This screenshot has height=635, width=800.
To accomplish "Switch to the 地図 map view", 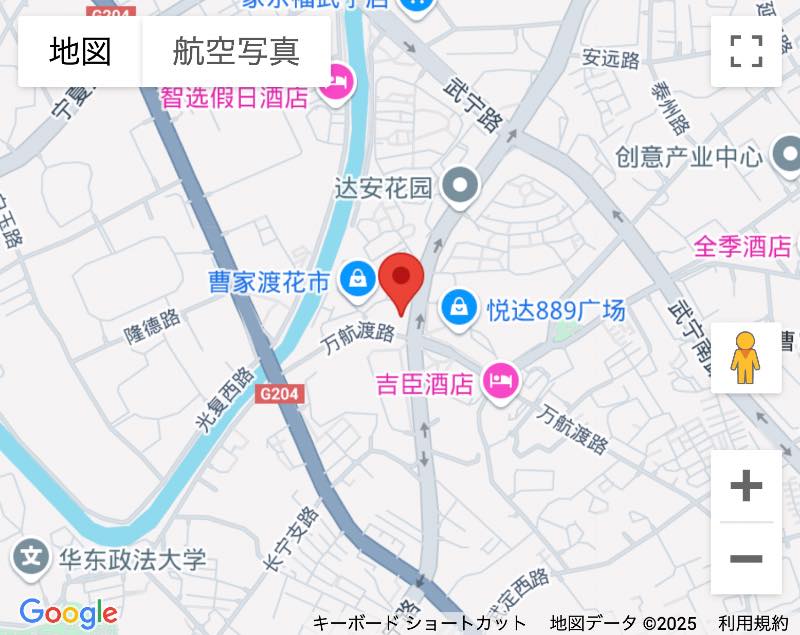I will (80, 50).
